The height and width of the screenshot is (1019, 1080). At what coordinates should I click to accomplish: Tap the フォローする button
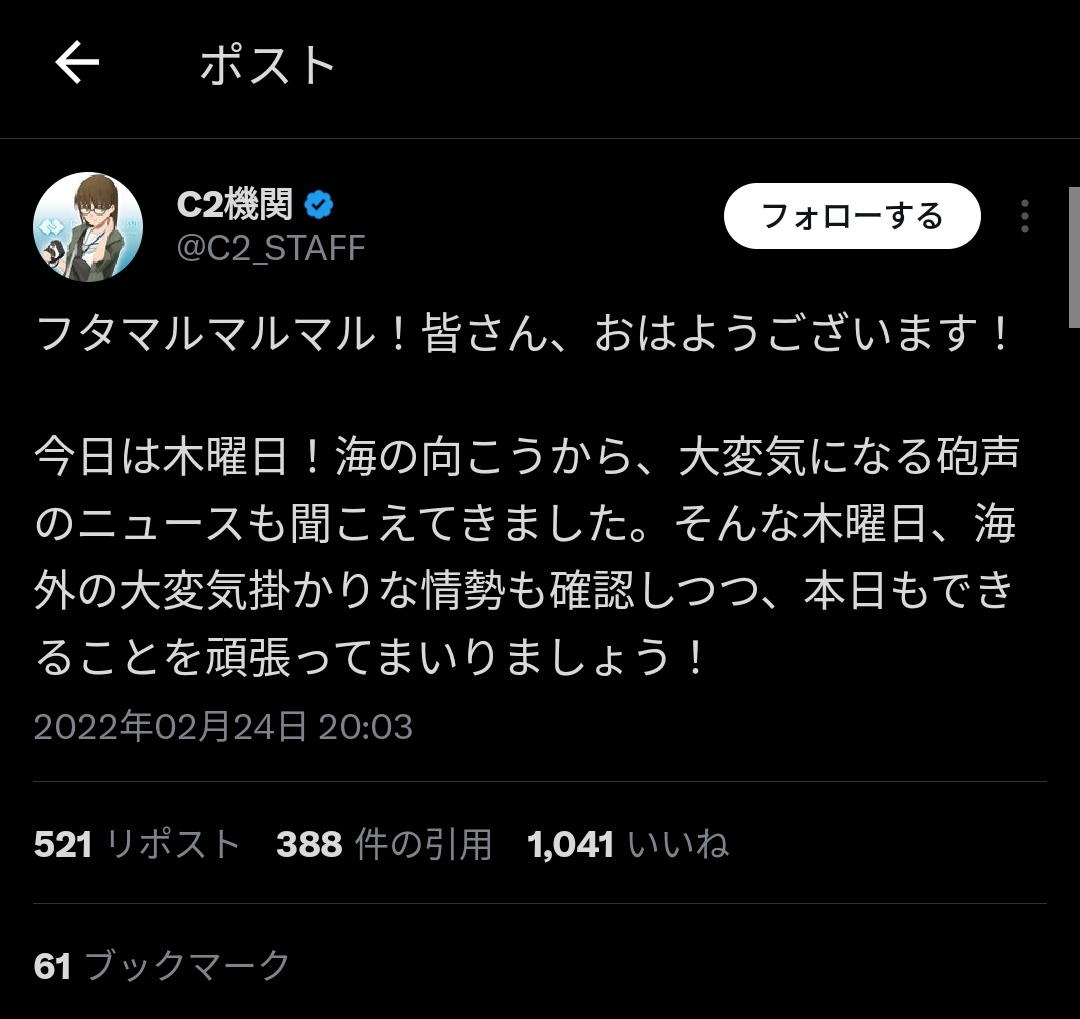point(851,216)
